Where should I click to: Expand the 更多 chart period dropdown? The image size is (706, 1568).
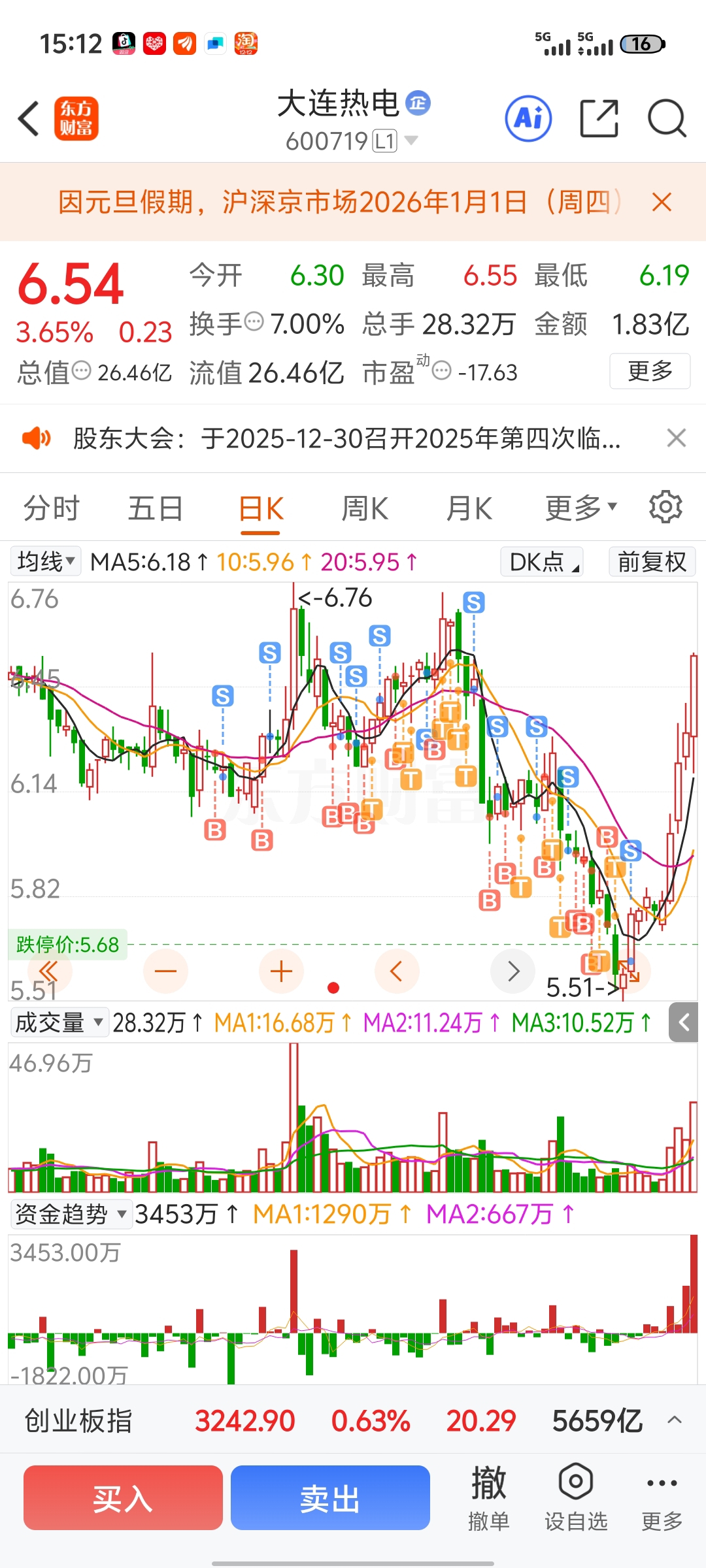click(580, 508)
